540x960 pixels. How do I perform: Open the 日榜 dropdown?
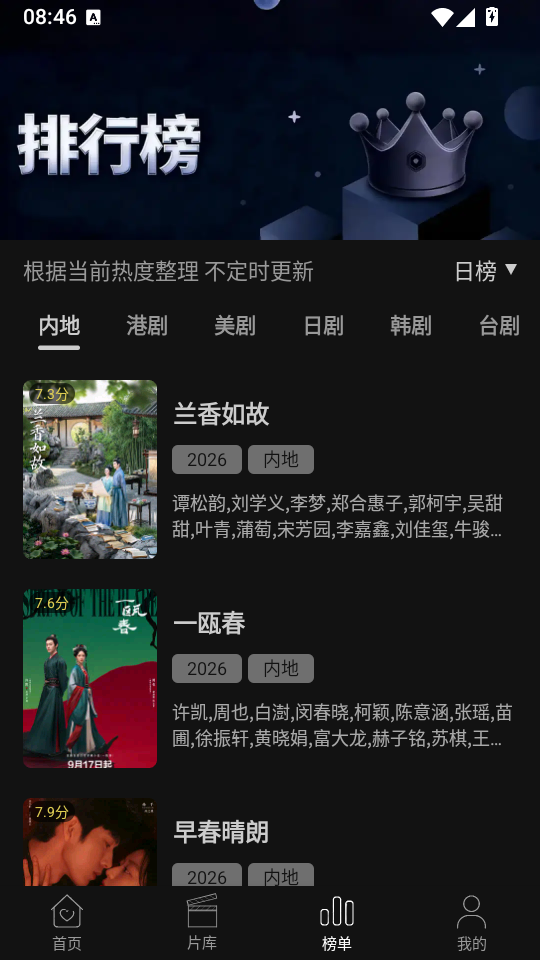click(x=486, y=271)
